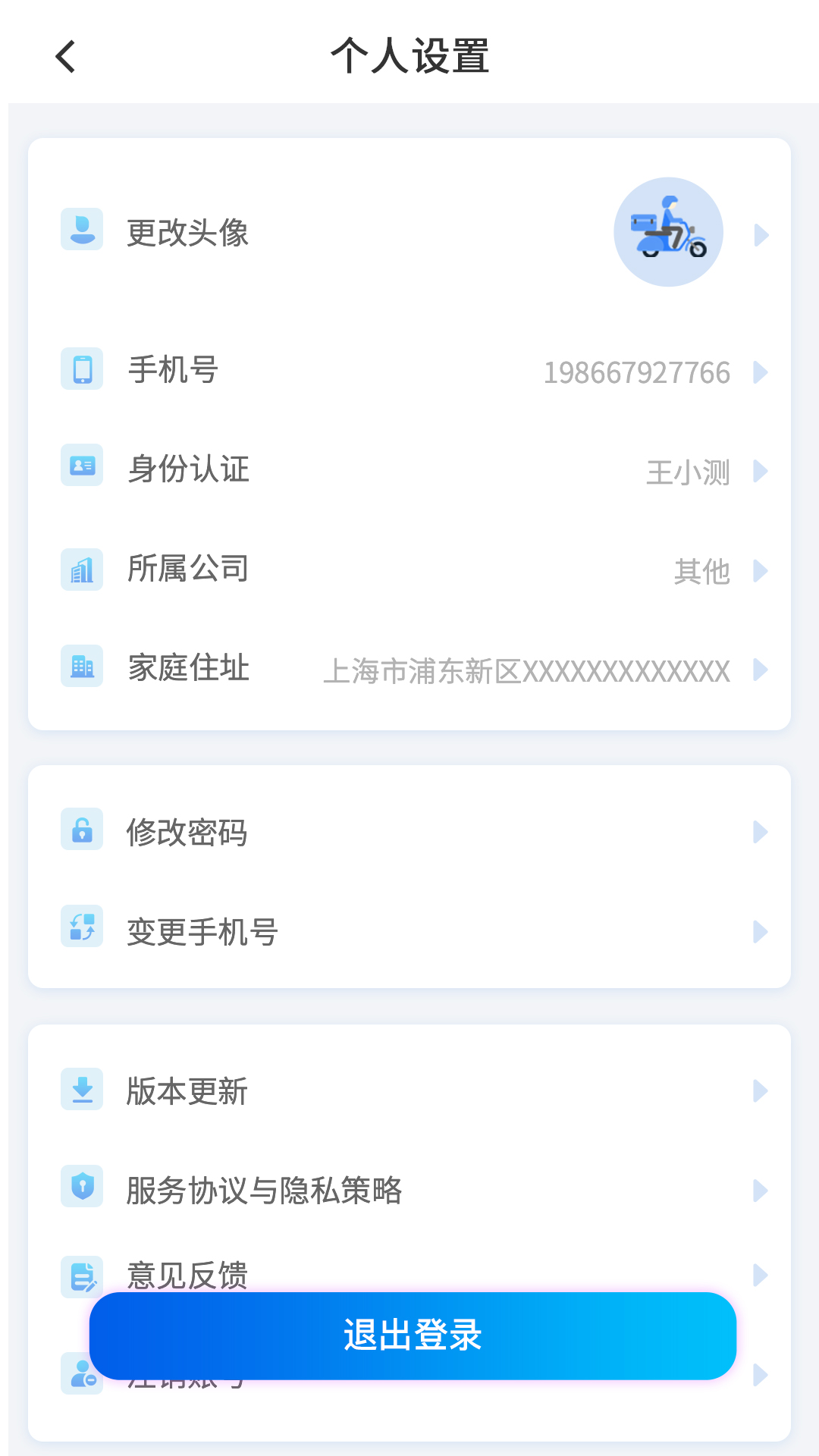
Task: Go back from 个人设置 page
Action: tap(66, 57)
